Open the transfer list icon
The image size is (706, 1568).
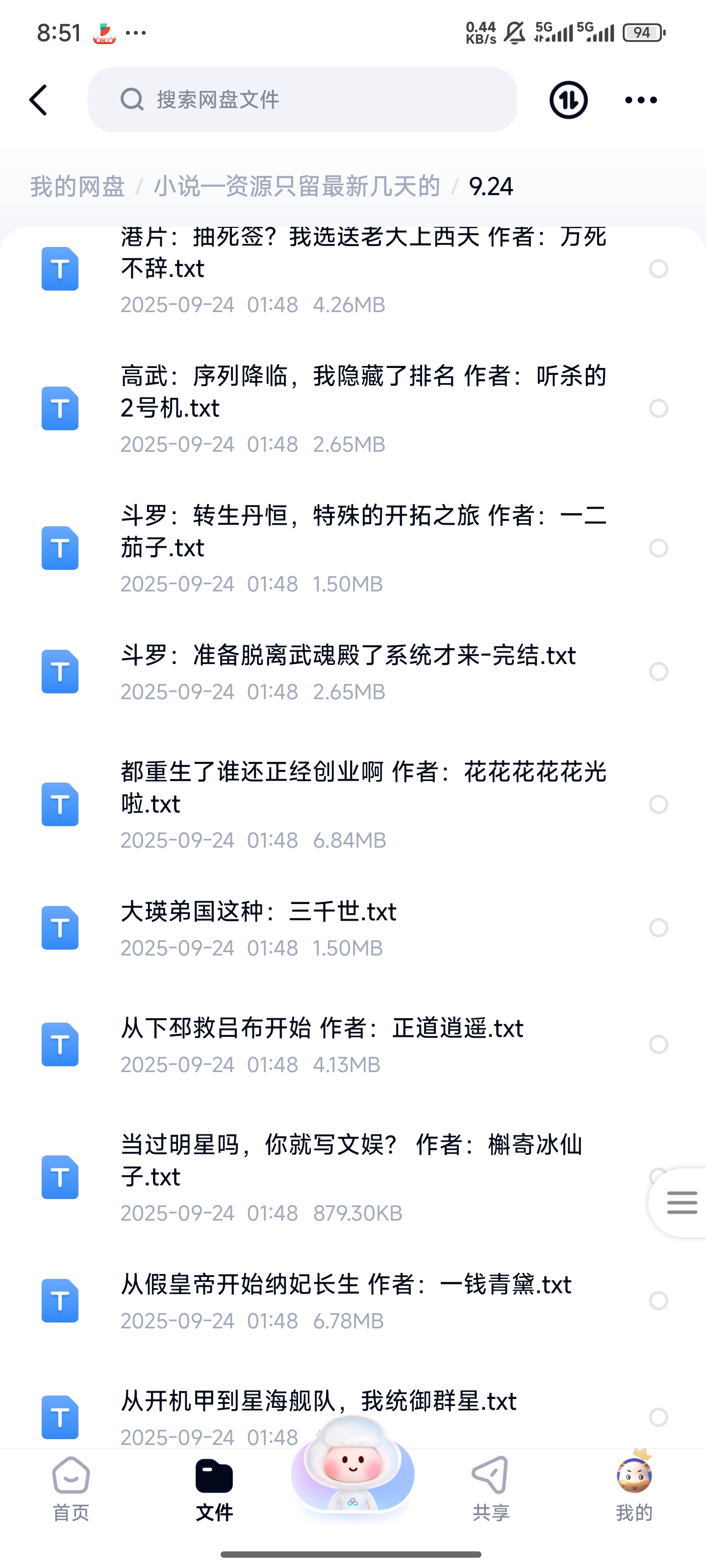click(568, 100)
